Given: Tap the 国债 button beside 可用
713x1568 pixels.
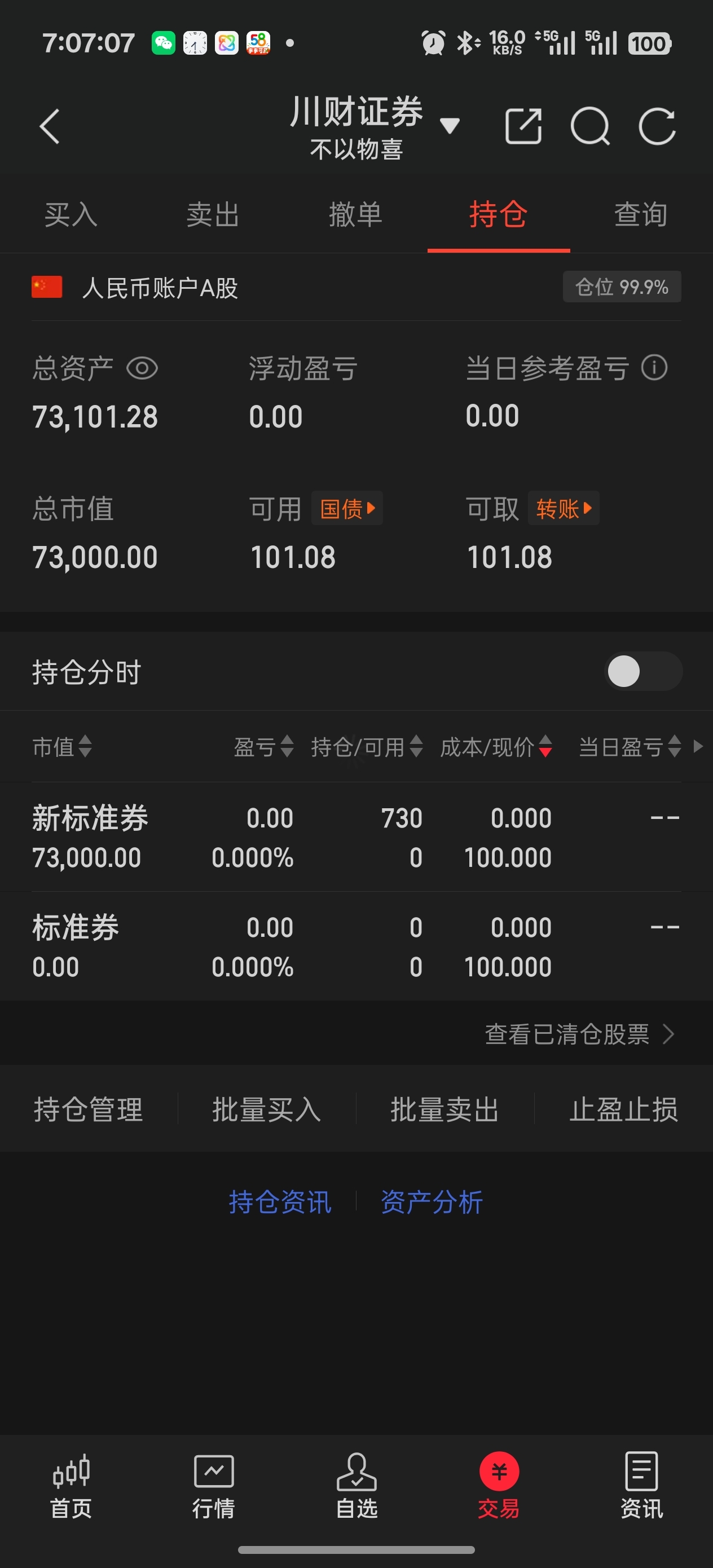Looking at the screenshot, I should tap(347, 508).
